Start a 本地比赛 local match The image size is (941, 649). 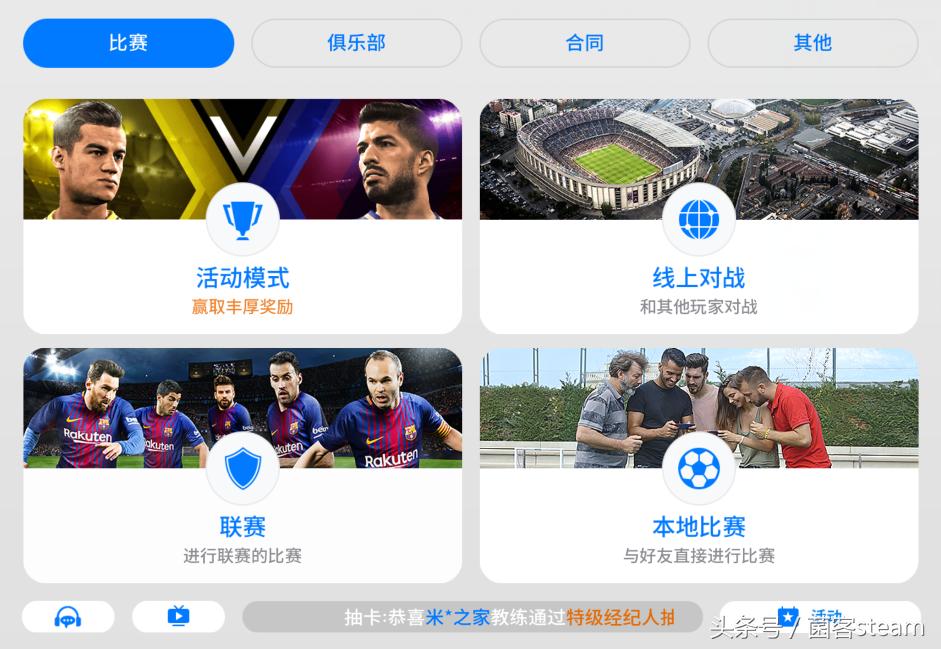point(698,465)
